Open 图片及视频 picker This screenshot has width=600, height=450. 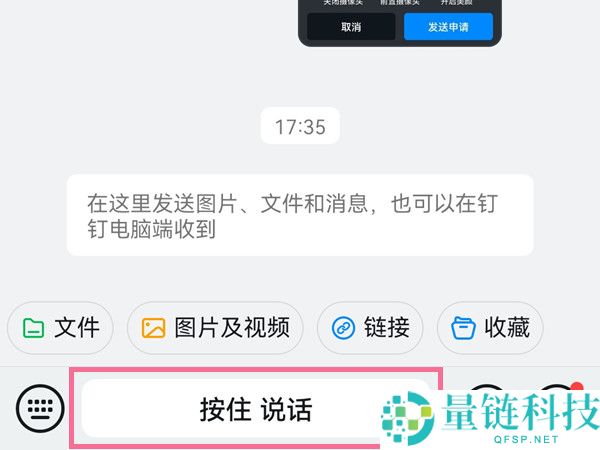pos(215,327)
